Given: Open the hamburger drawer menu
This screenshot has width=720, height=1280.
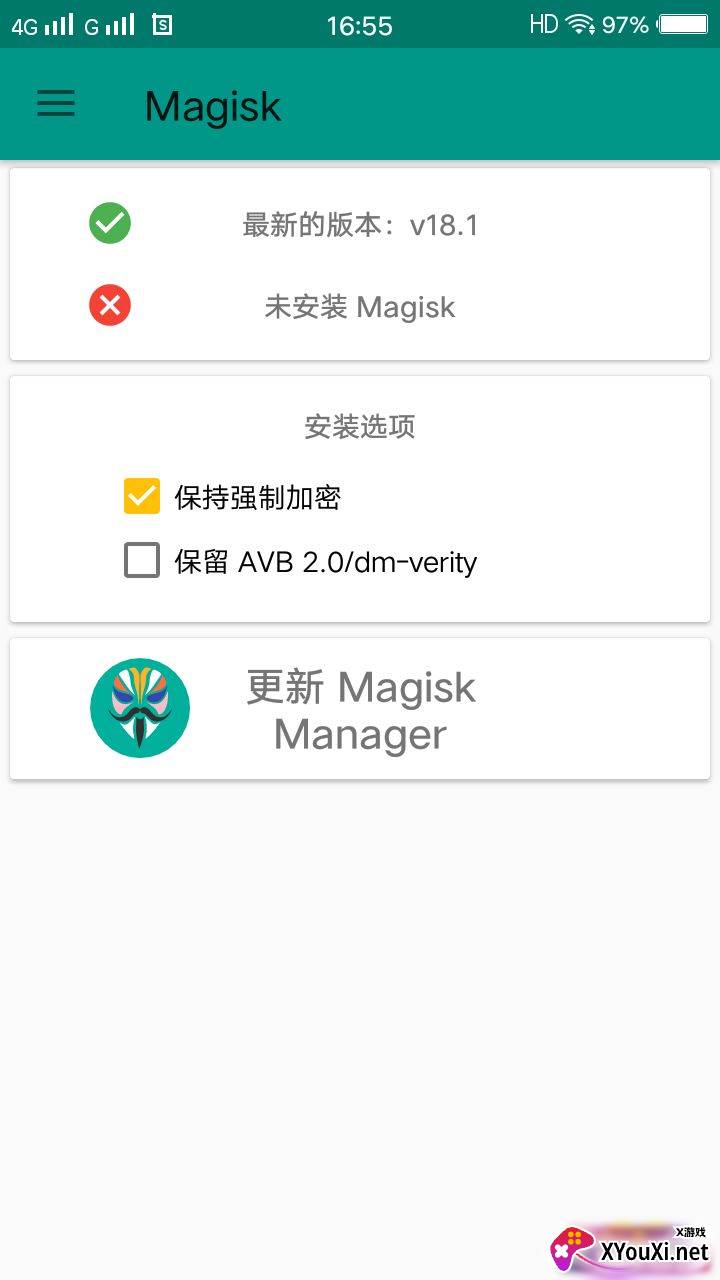Looking at the screenshot, I should (56, 104).
